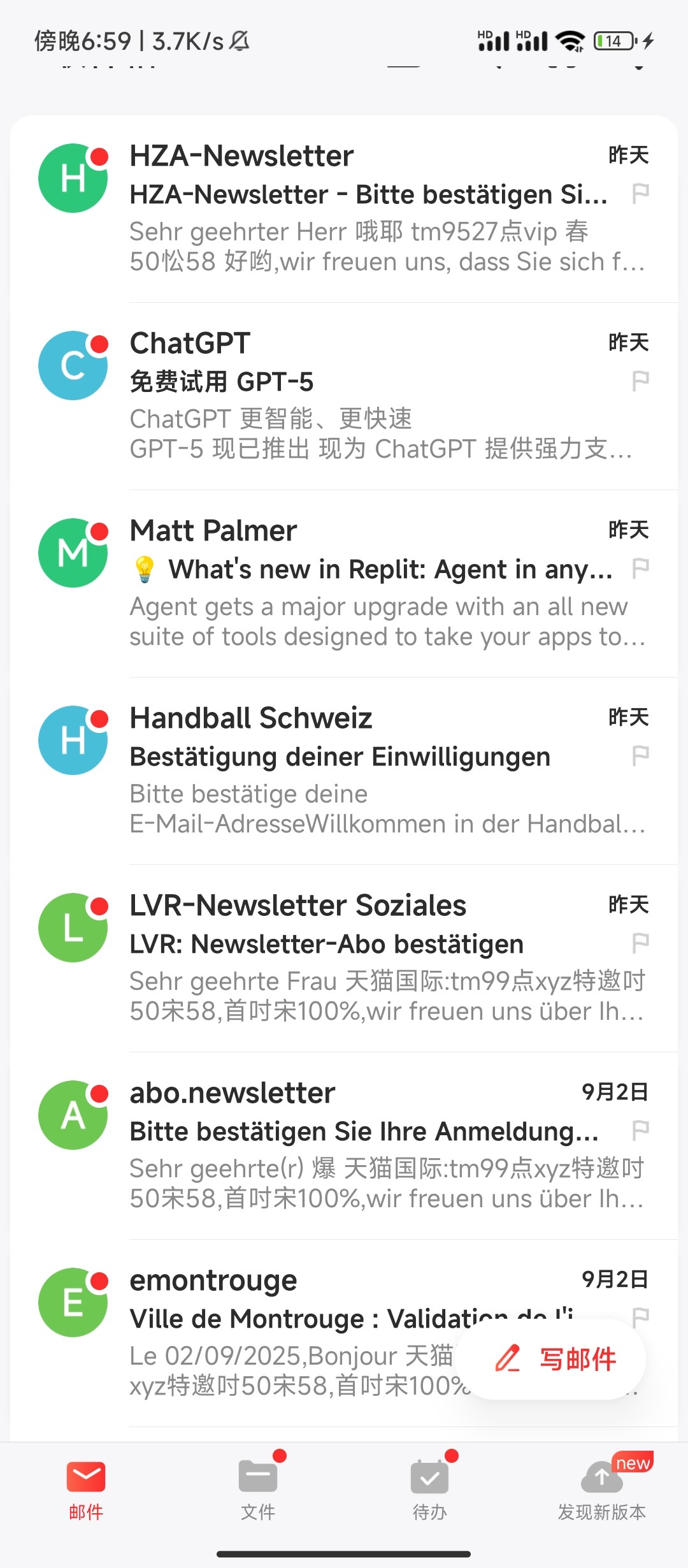Open the LVR-Newsletter Soziales email
Image resolution: width=688 pixels, height=1568 pixels.
368,958
